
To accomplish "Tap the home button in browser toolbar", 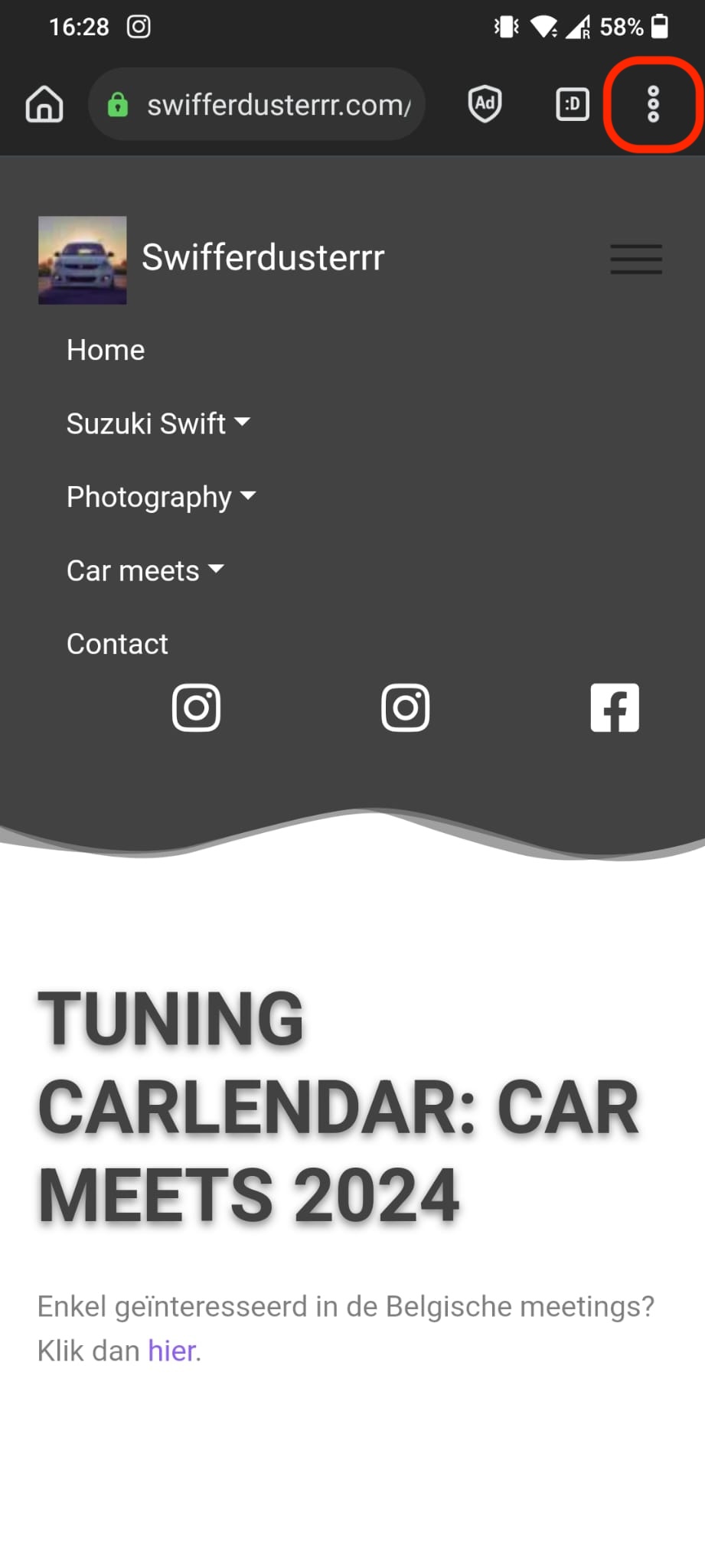I will click(43, 103).
